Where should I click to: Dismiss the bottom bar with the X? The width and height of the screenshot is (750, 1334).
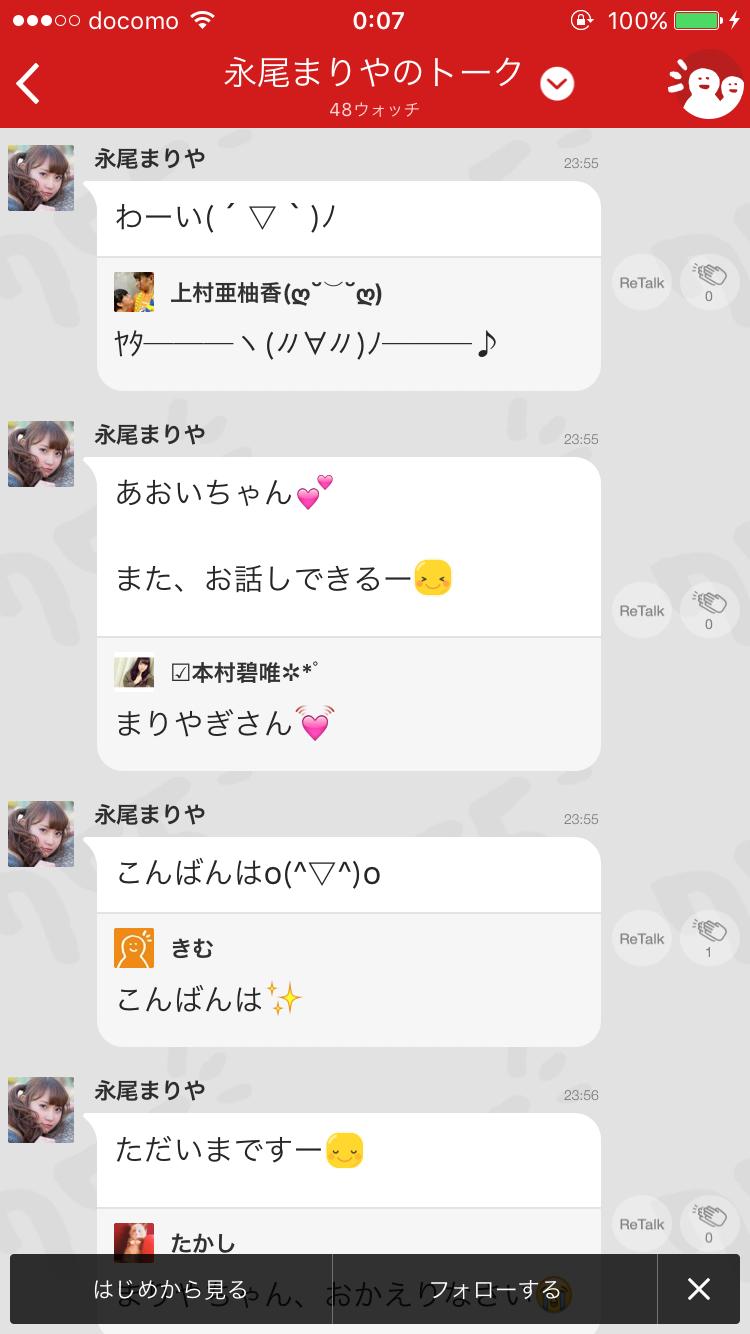[700, 1291]
